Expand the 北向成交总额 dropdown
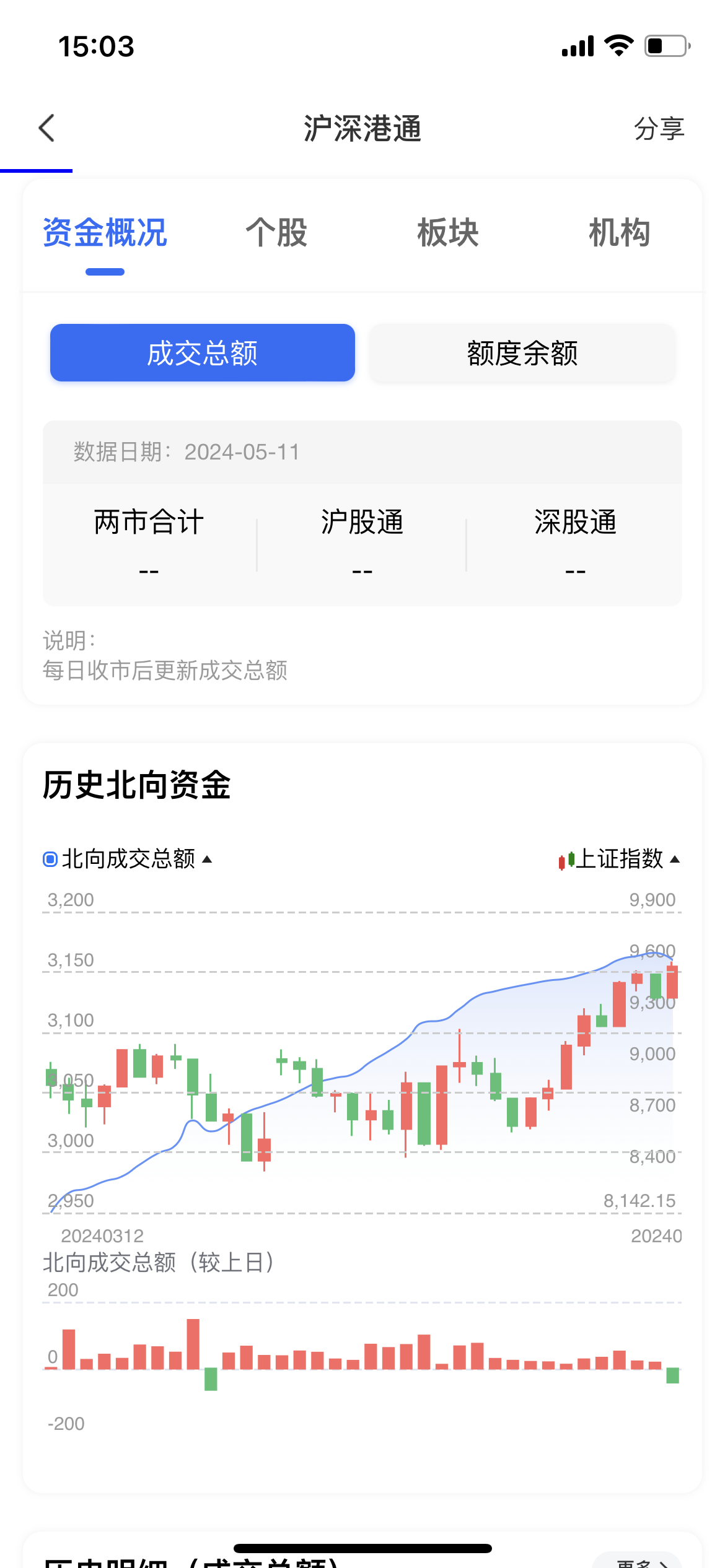This screenshot has width=725, height=1568. pos(128,859)
